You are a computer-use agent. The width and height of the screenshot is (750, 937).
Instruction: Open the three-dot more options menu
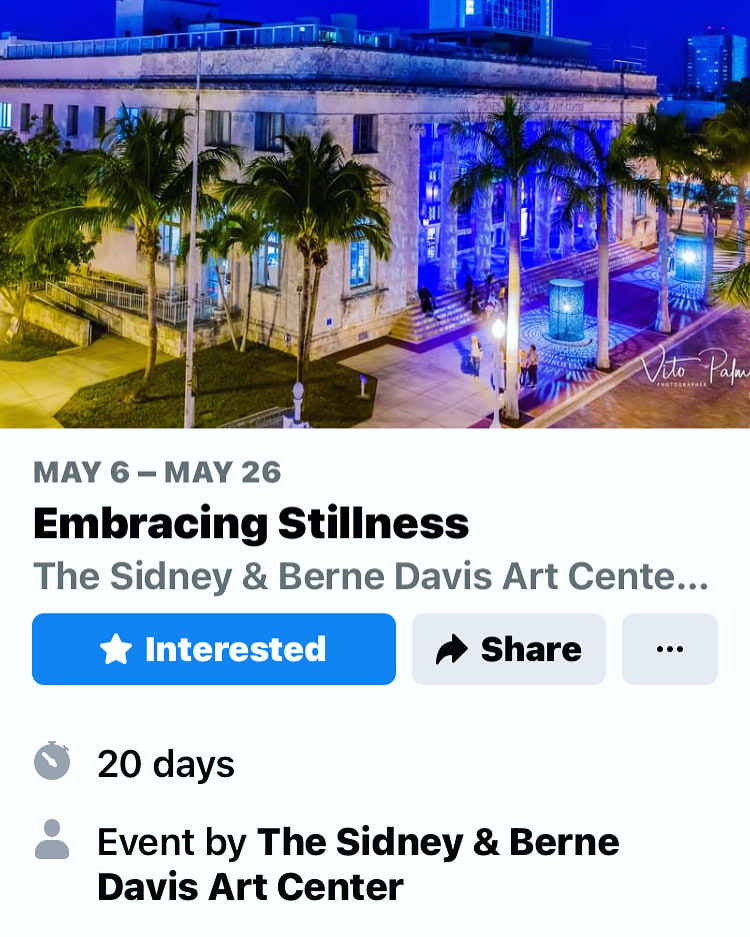pos(669,649)
